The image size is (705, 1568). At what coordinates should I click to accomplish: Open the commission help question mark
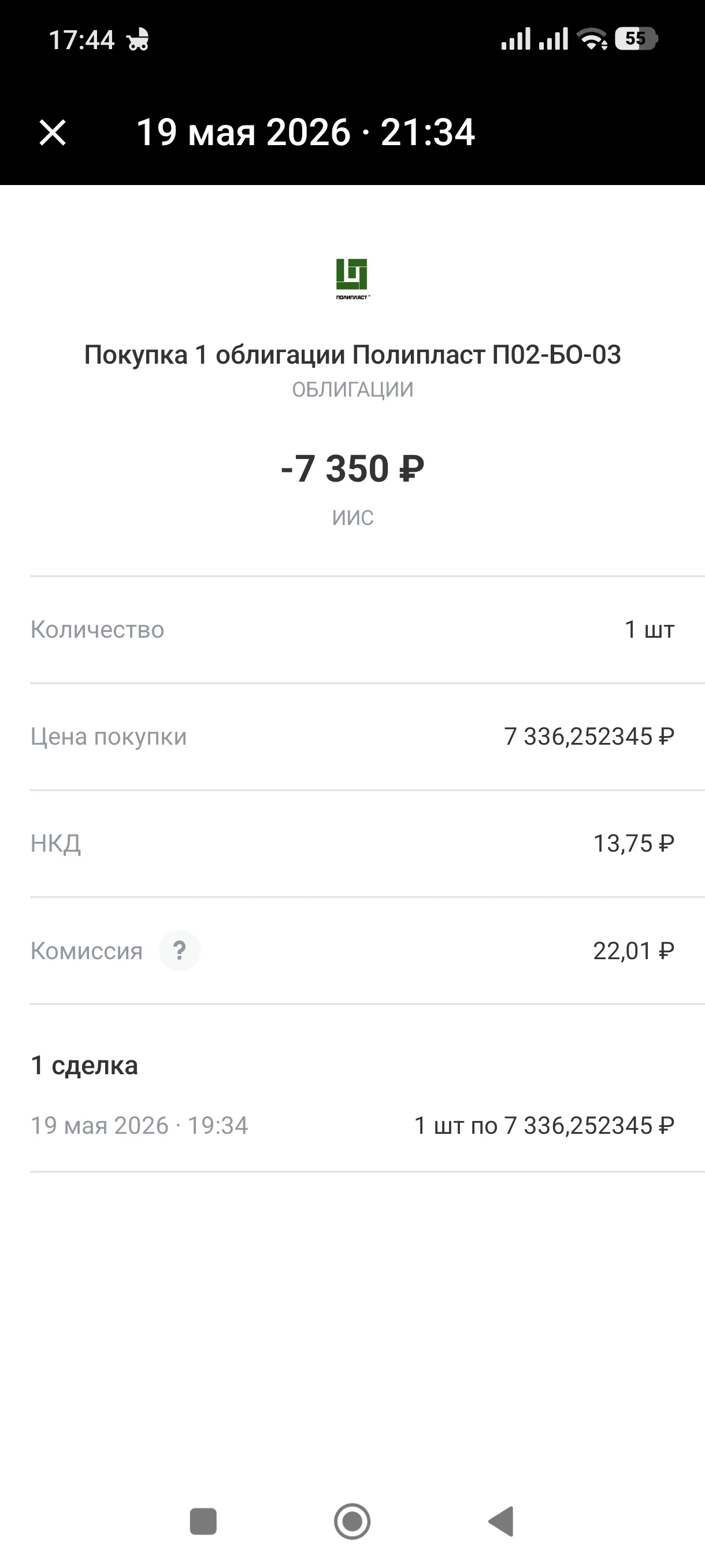click(180, 950)
